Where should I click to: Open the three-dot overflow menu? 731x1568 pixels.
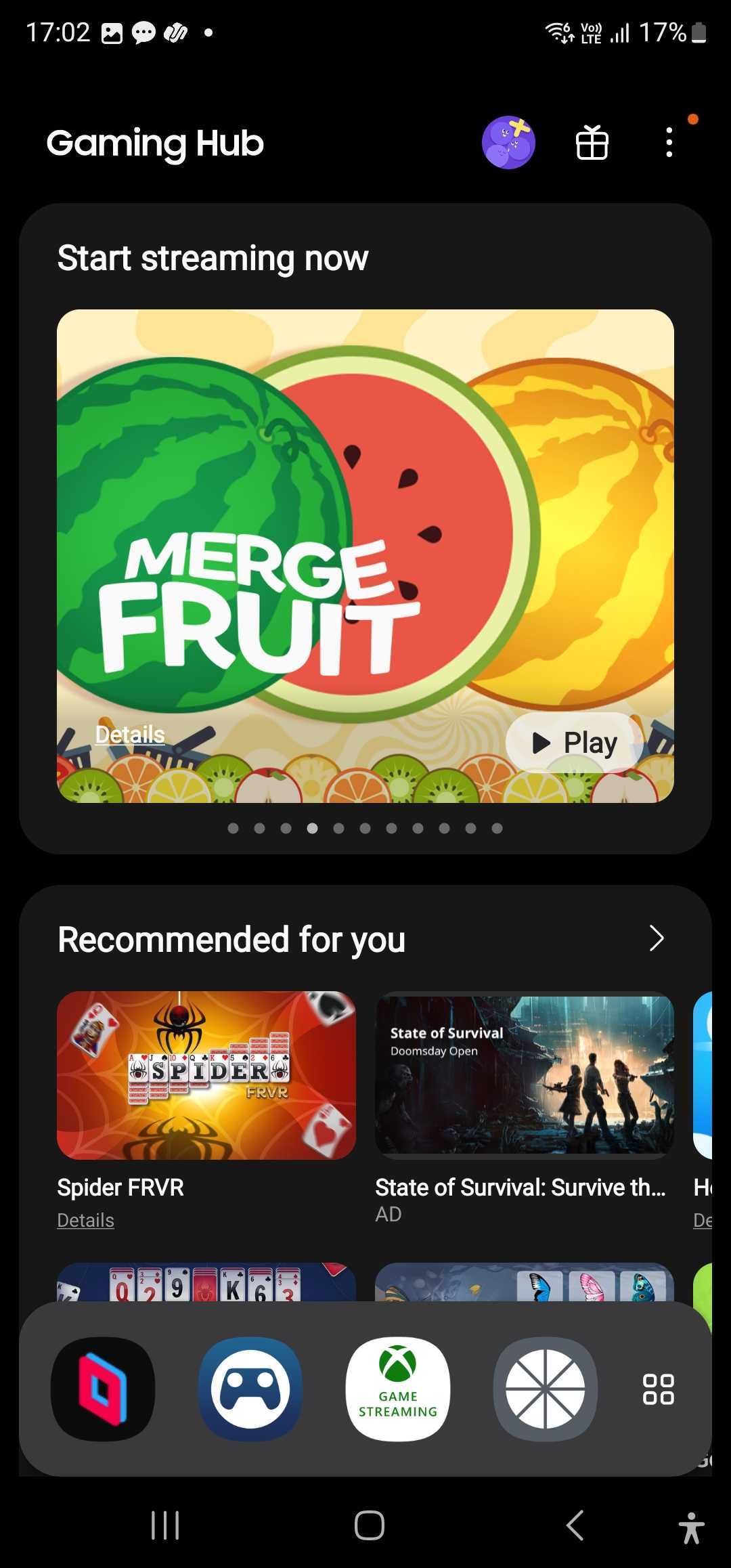[669, 143]
